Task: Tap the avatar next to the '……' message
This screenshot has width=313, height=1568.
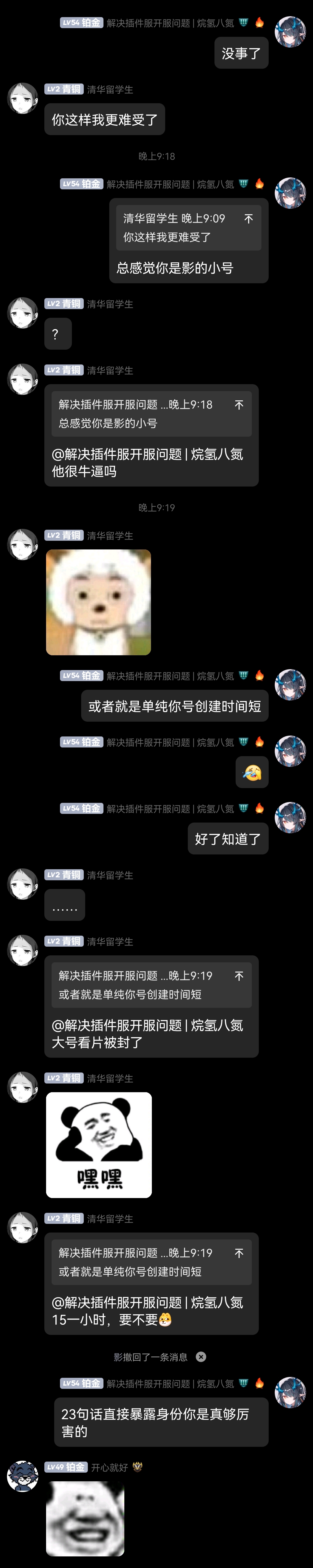Action: (23, 884)
